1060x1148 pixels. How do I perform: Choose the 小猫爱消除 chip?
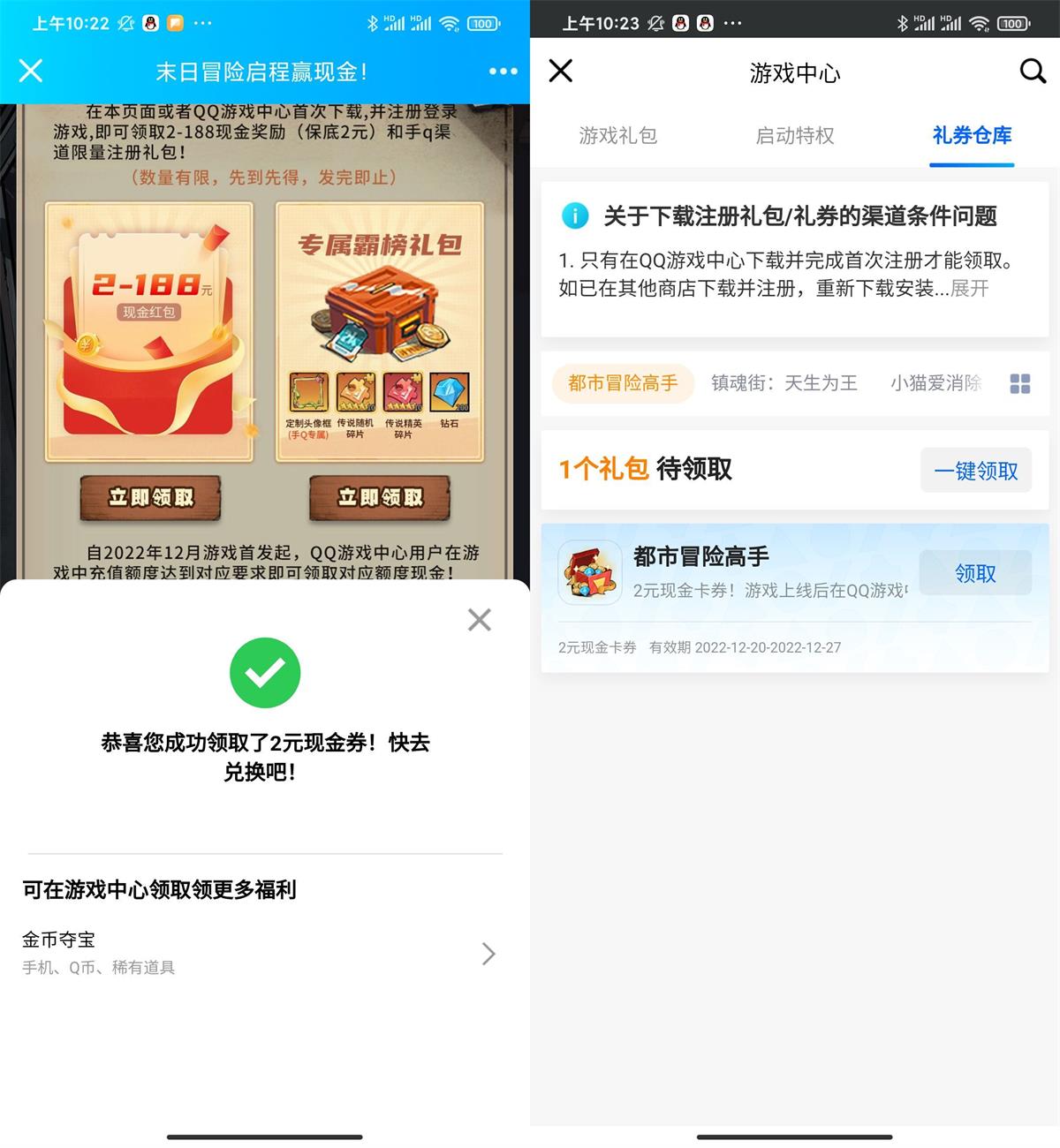(x=935, y=383)
